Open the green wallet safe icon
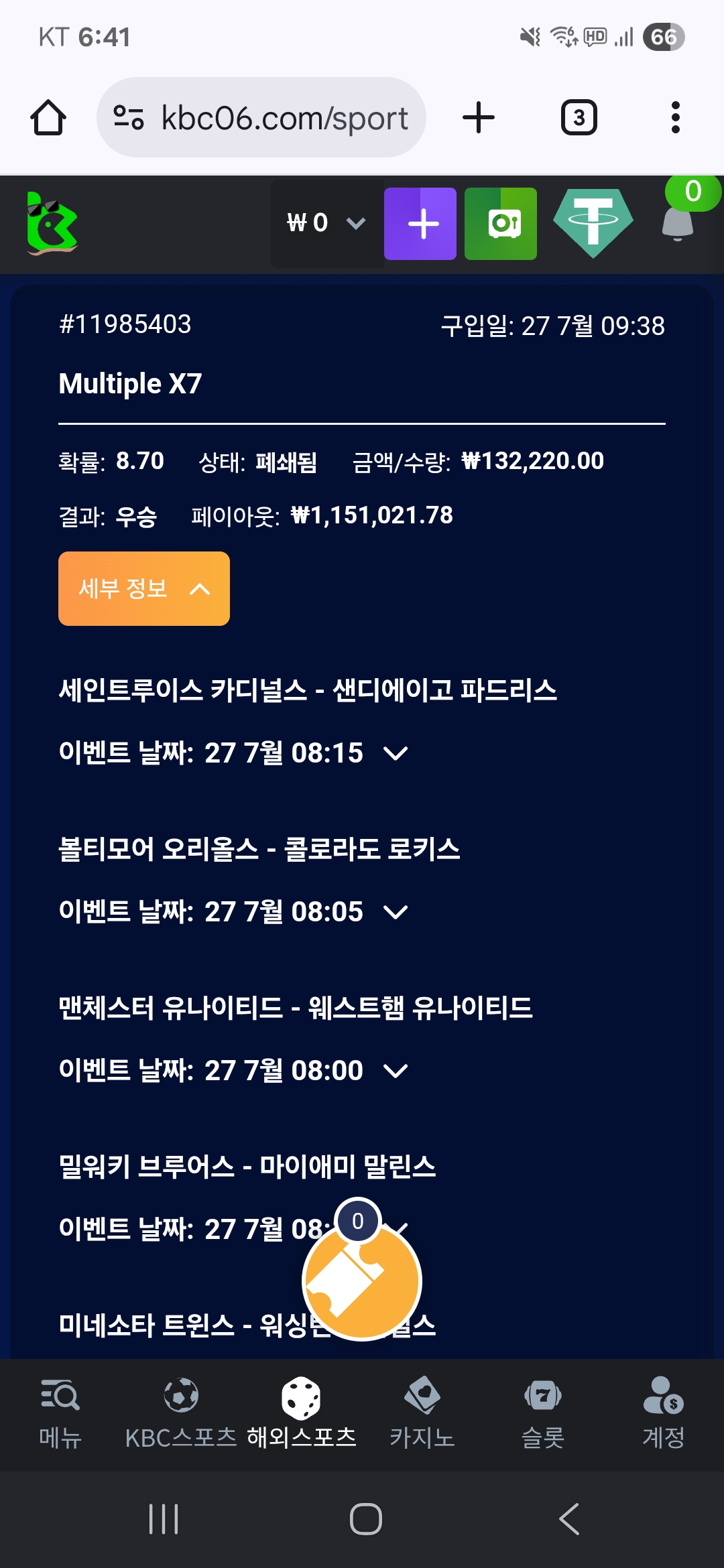 (501, 224)
